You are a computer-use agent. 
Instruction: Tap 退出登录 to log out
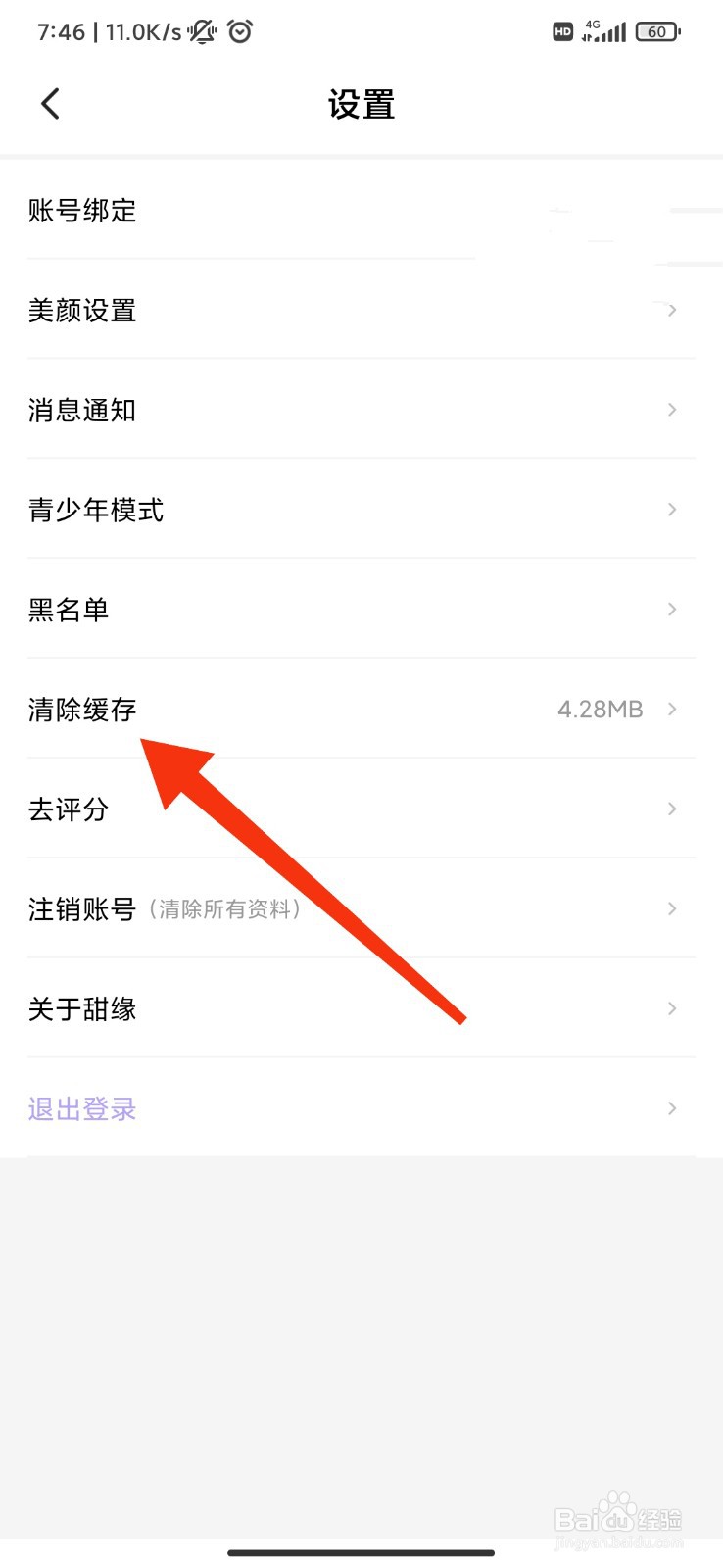[x=81, y=1107]
